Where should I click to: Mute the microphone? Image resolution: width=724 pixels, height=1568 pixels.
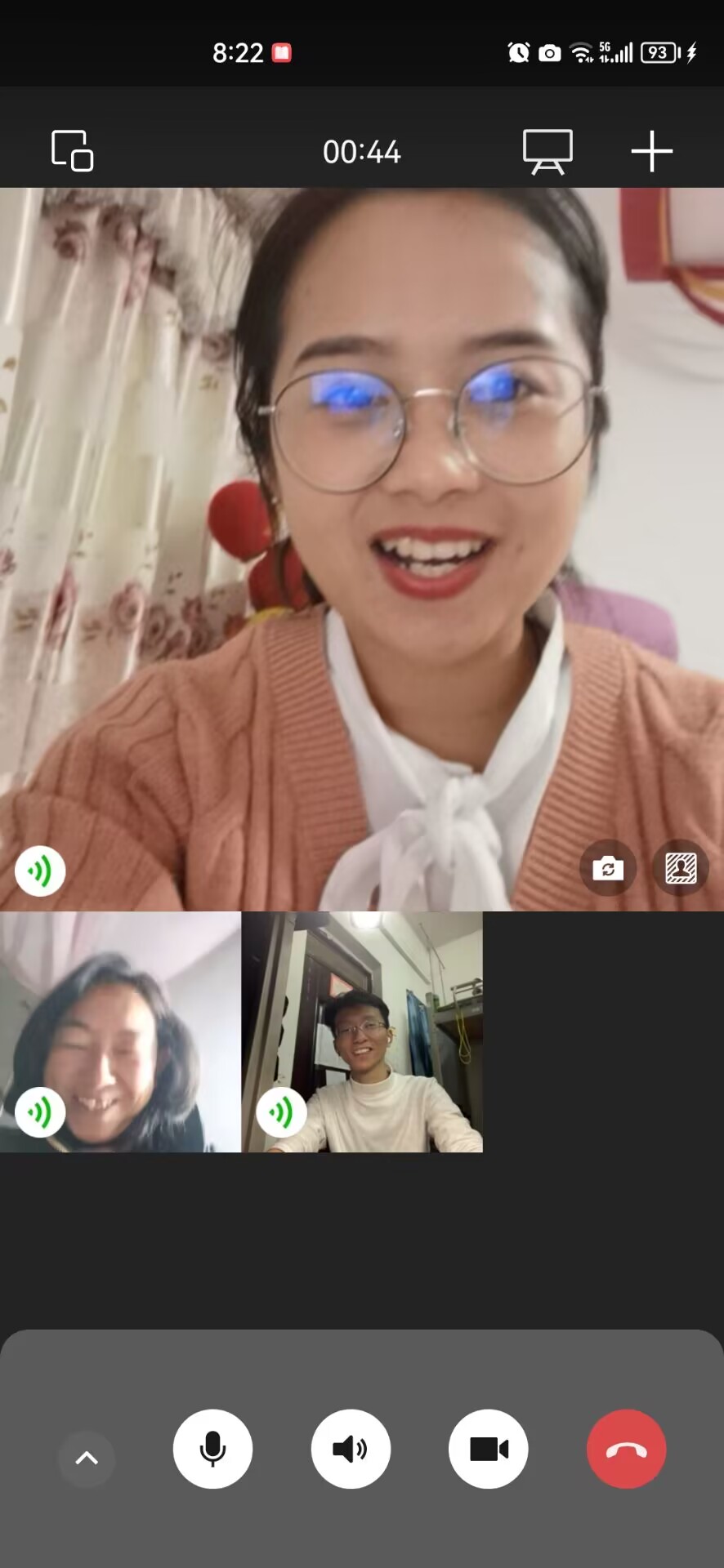[212, 1449]
